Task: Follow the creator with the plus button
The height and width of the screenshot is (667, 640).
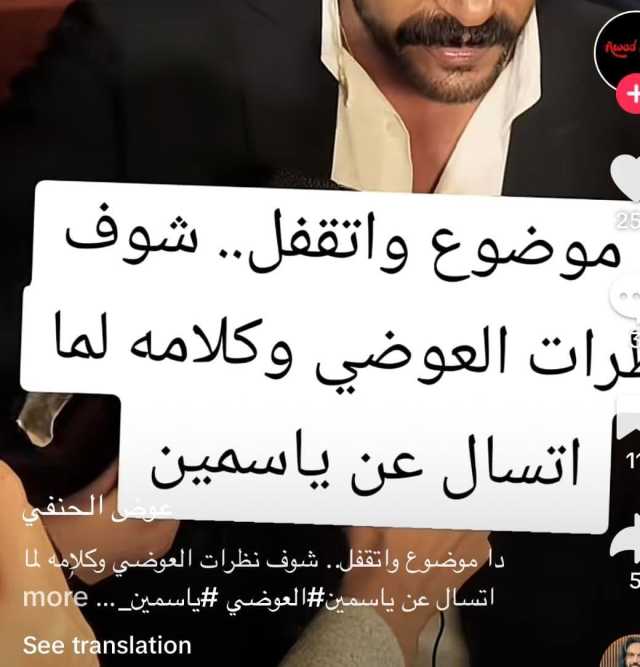Action: [x=631, y=96]
